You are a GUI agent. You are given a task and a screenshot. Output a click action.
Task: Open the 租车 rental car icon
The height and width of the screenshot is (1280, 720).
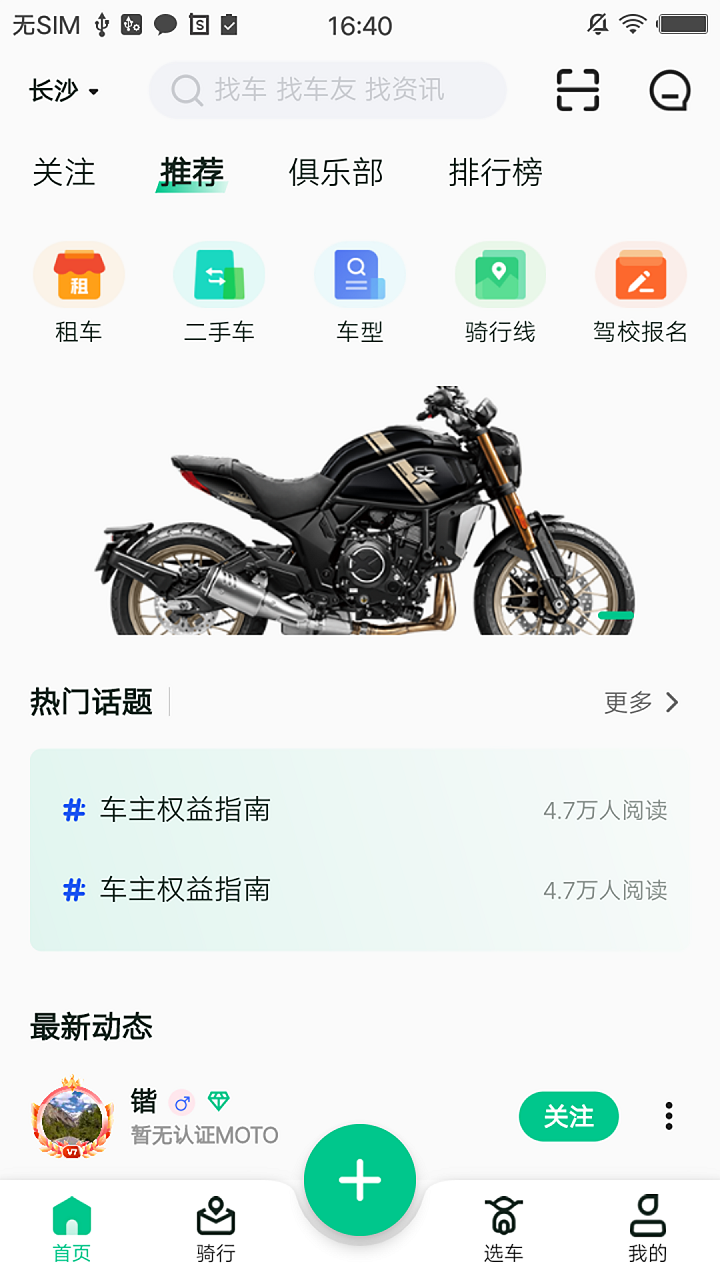point(79,273)
